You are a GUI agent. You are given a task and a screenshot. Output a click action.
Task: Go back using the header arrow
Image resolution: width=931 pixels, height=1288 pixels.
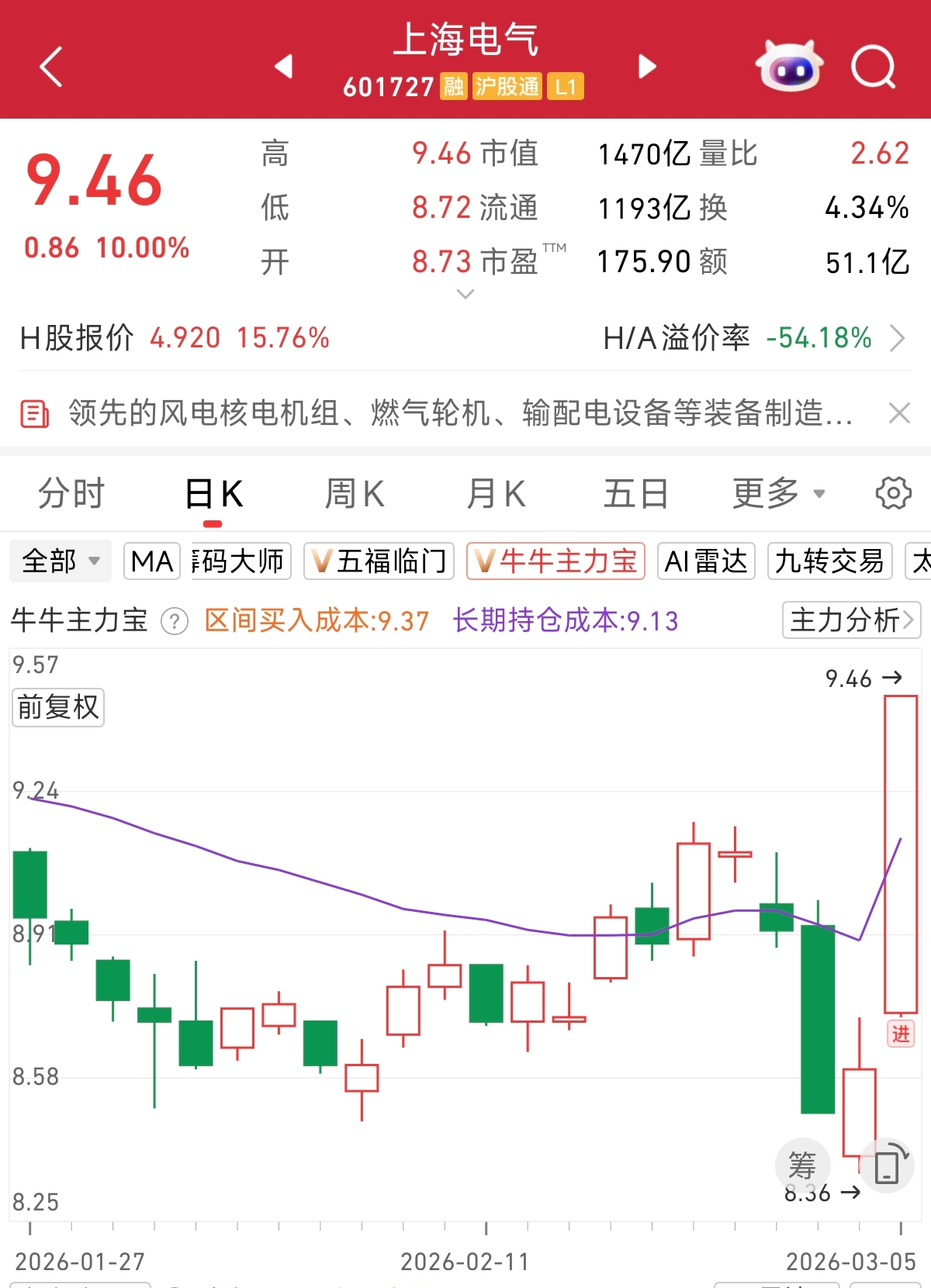point(51,67)
